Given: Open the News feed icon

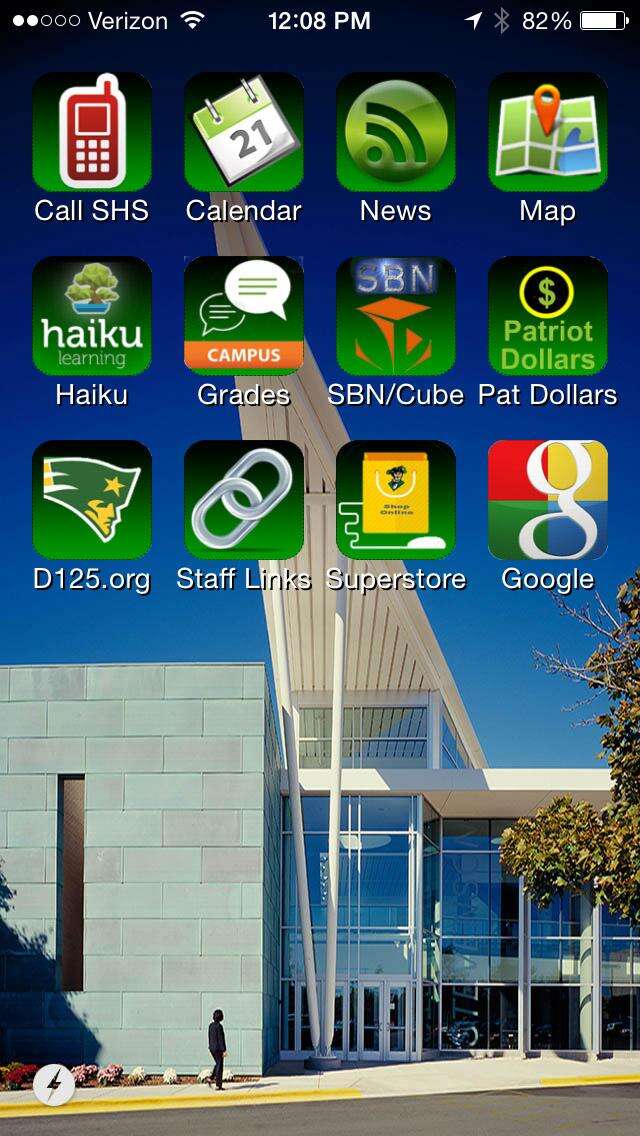Looking at the screenshot, I should (396, 132).
